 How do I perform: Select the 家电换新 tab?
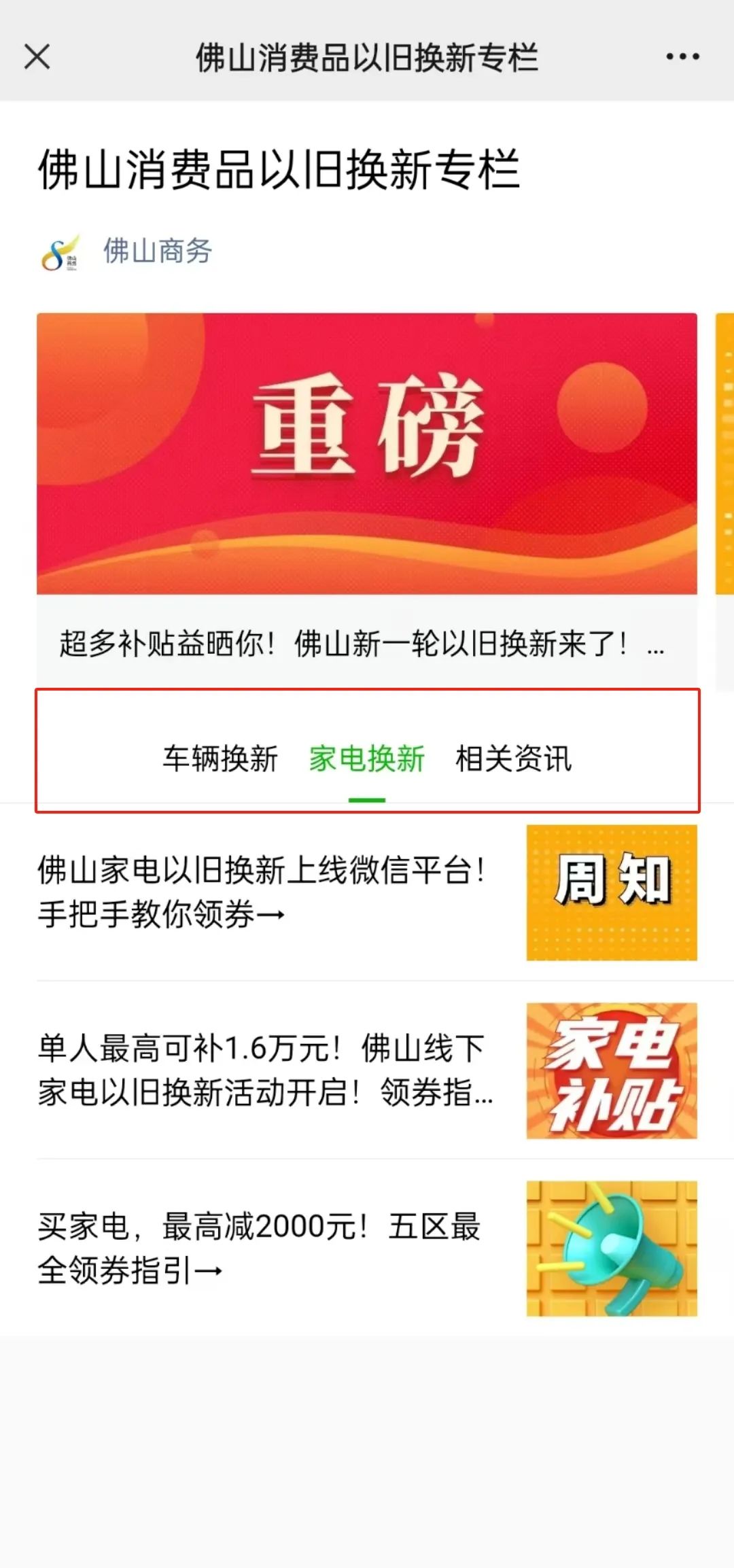(367, 759)
